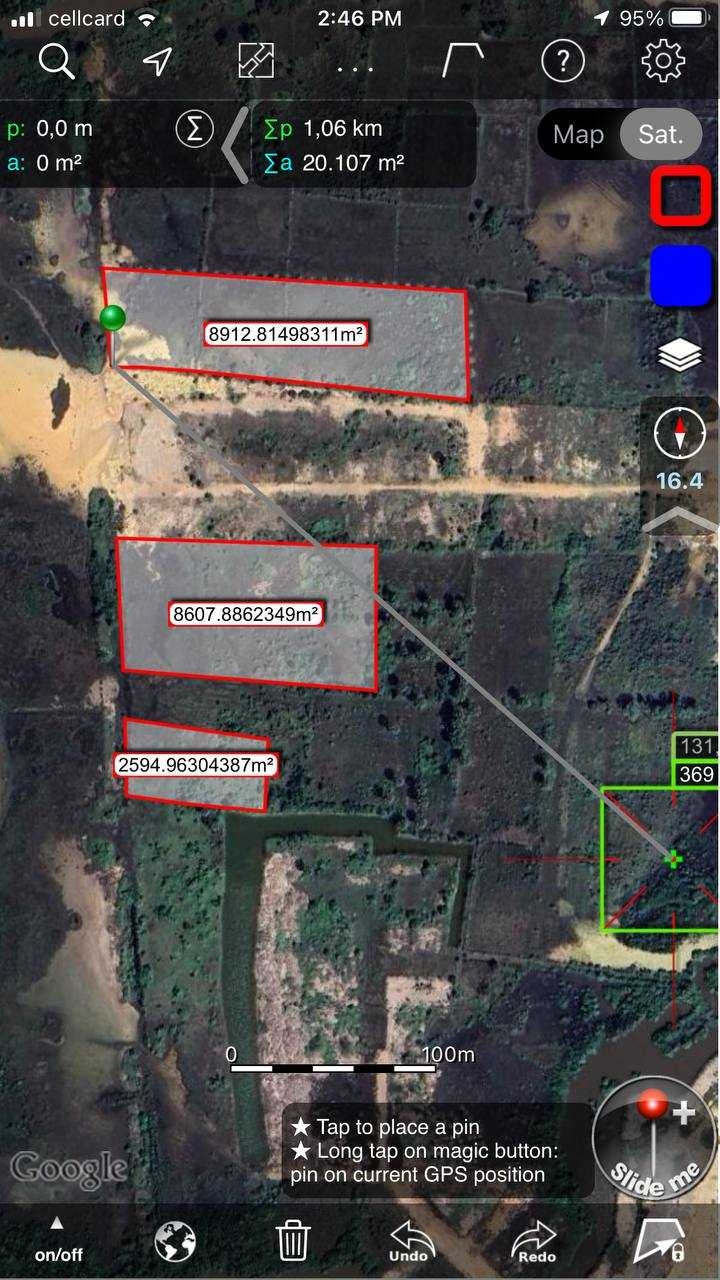Toggle the on/off panel arrow
The height and width of the screenshot is (1280, 720).
point(58,1238)
